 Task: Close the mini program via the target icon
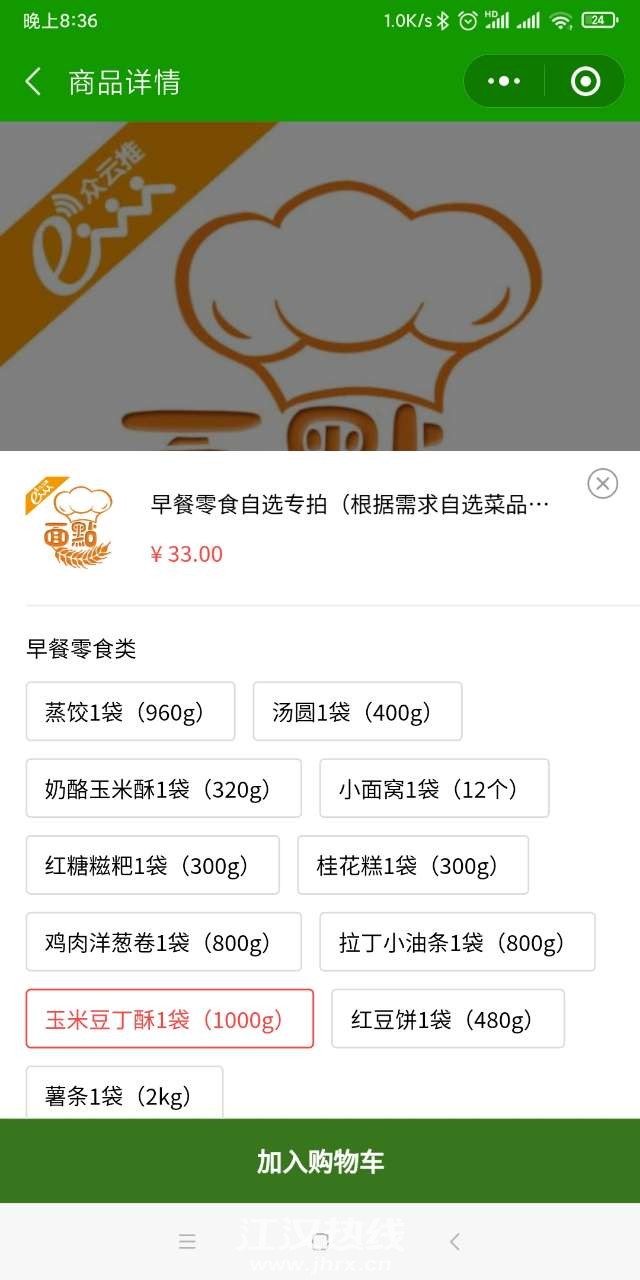click(x=585, y=82)
